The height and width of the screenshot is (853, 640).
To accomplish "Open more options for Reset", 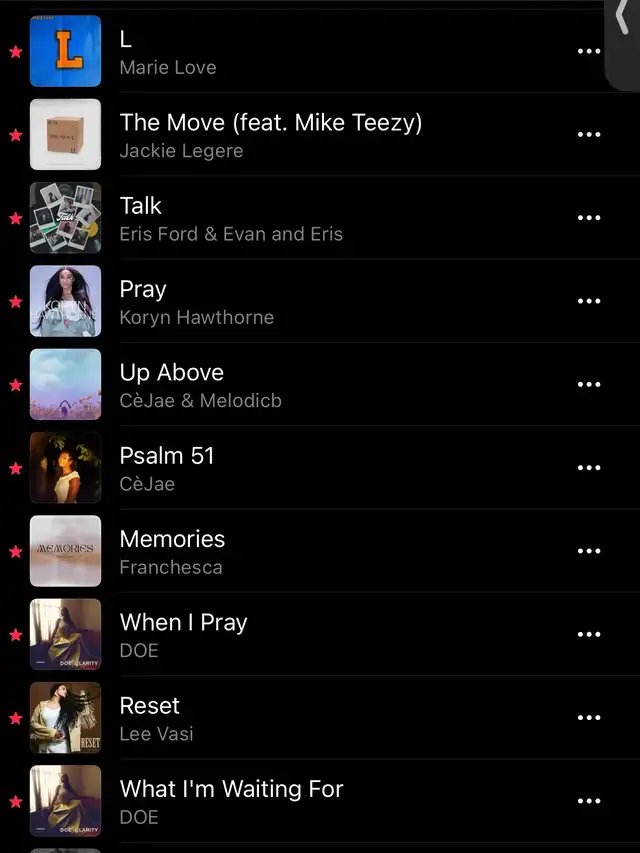I will click(589, 717).
